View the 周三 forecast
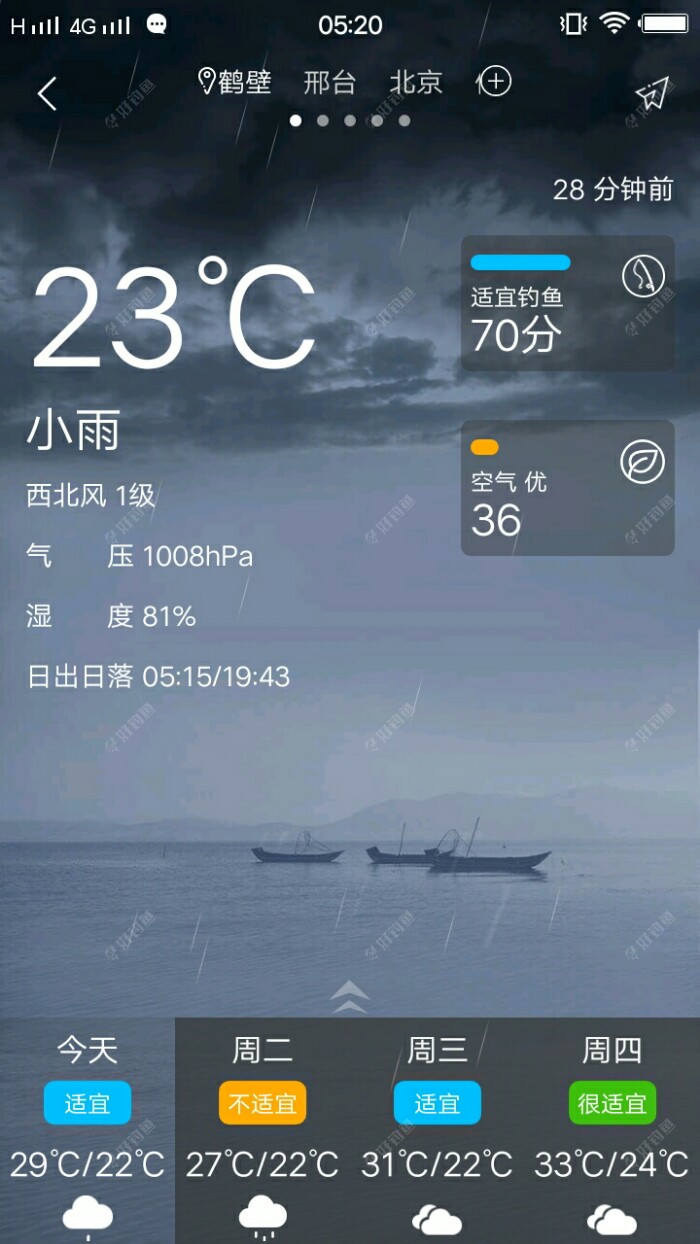This screenshot has width=700, height=1244. [x=437, y=1130]
